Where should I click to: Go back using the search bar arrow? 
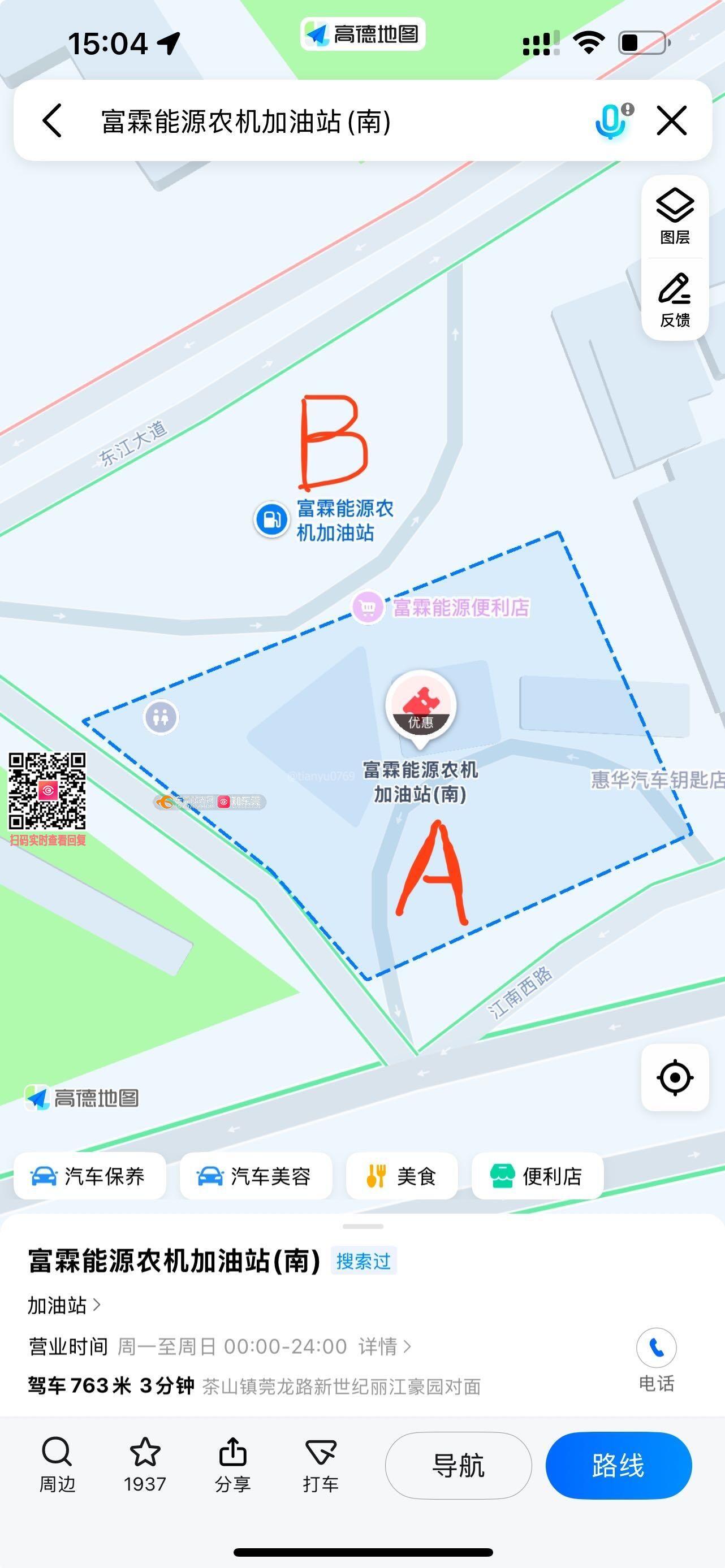point(53,120)
